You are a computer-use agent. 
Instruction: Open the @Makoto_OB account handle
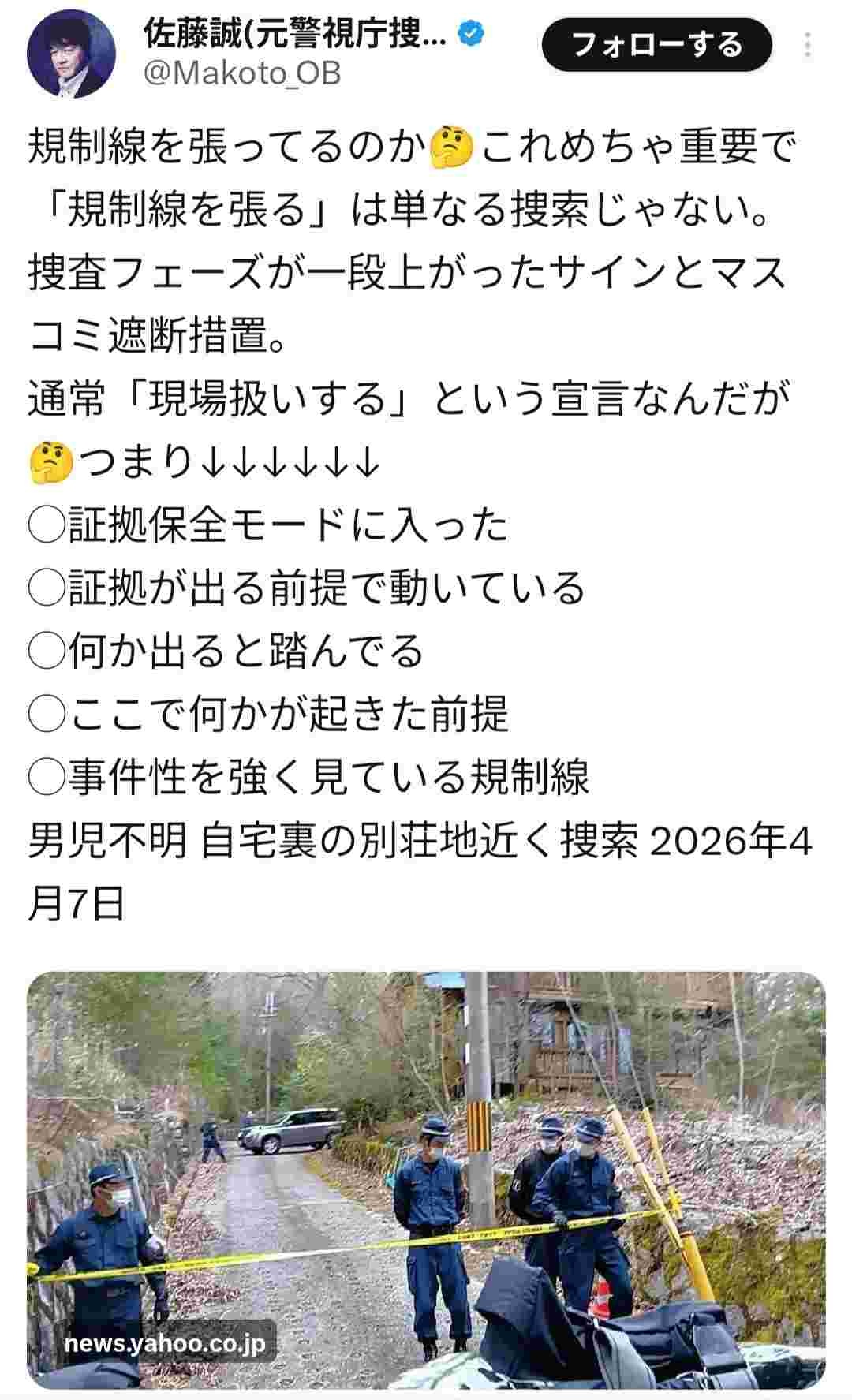tap(243, 73)
